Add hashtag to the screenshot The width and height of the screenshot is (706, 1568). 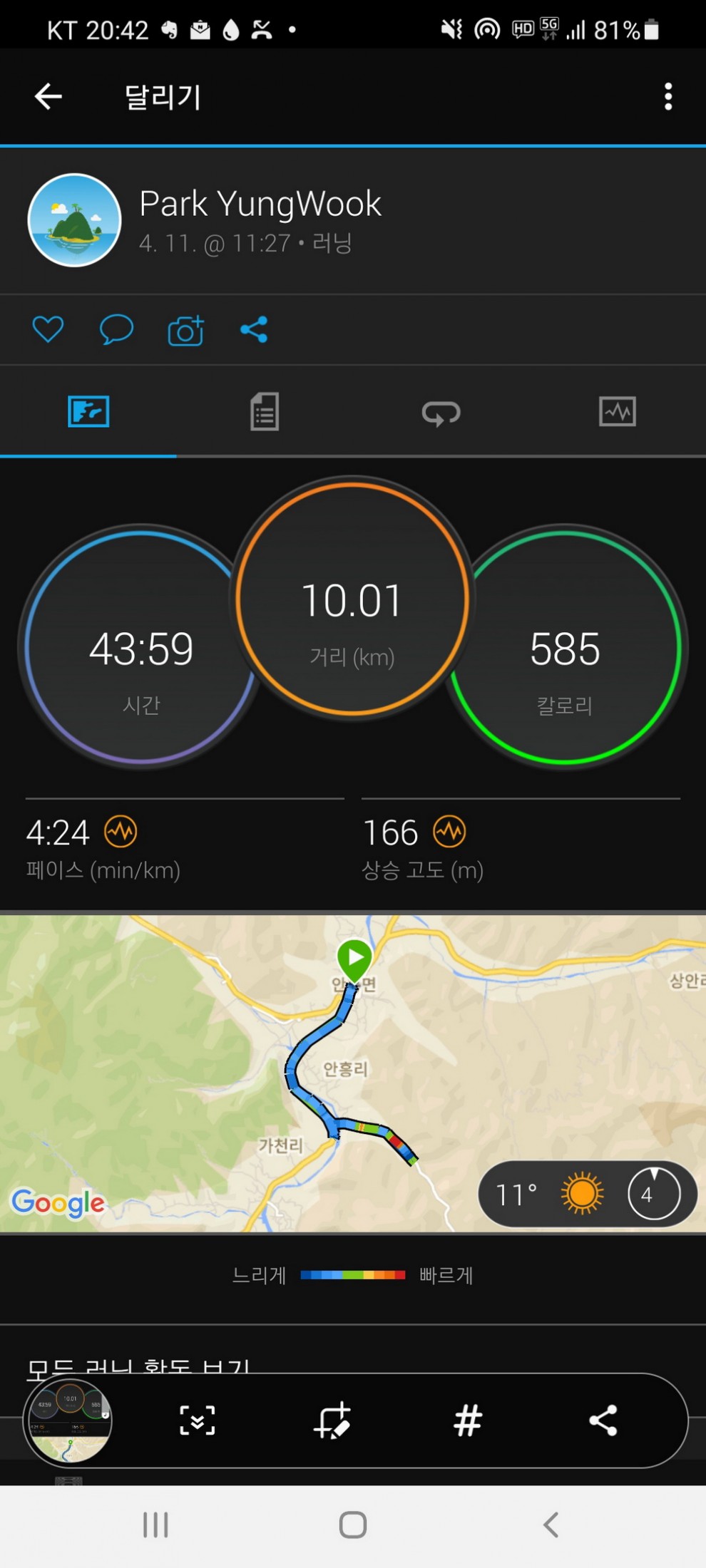[x=468, y=1420]
